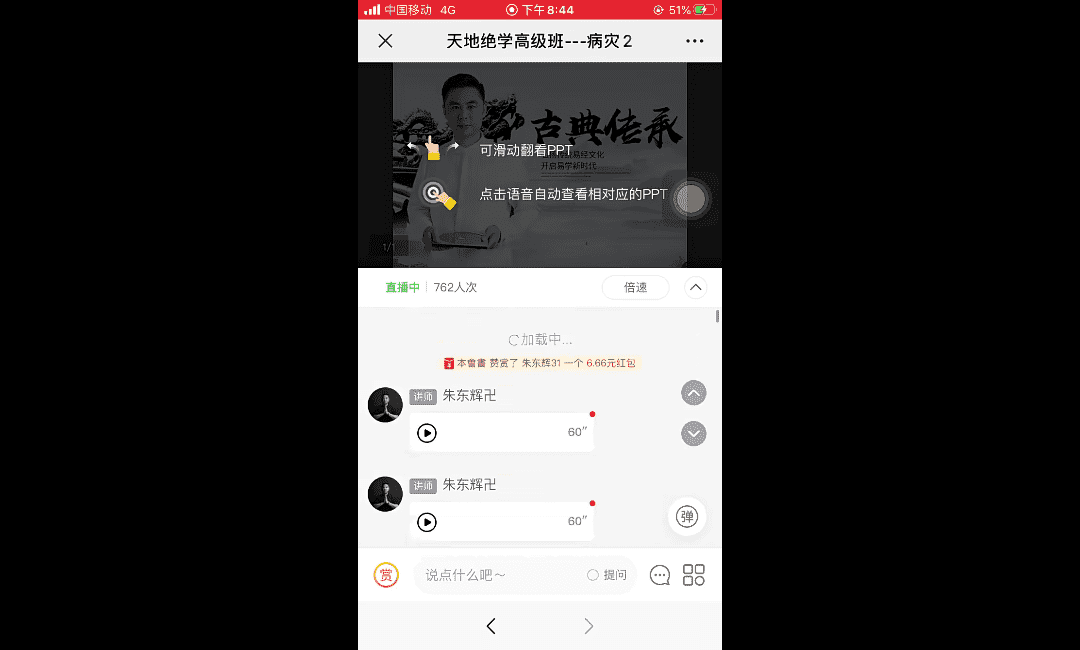Jump to the bottom of the messages

(693, 433)
